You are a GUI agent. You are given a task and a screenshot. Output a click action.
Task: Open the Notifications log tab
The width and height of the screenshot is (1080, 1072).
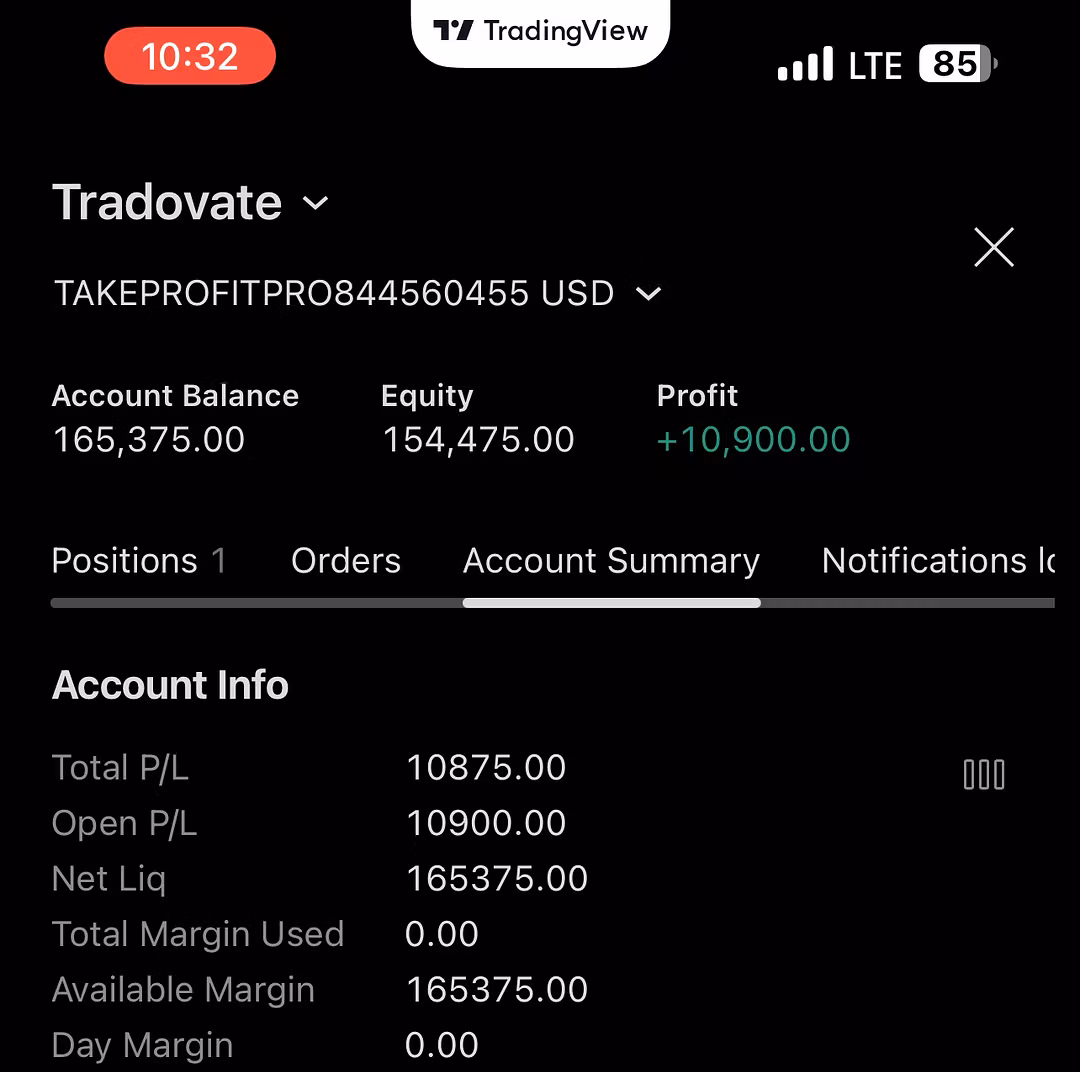point(937,561)
